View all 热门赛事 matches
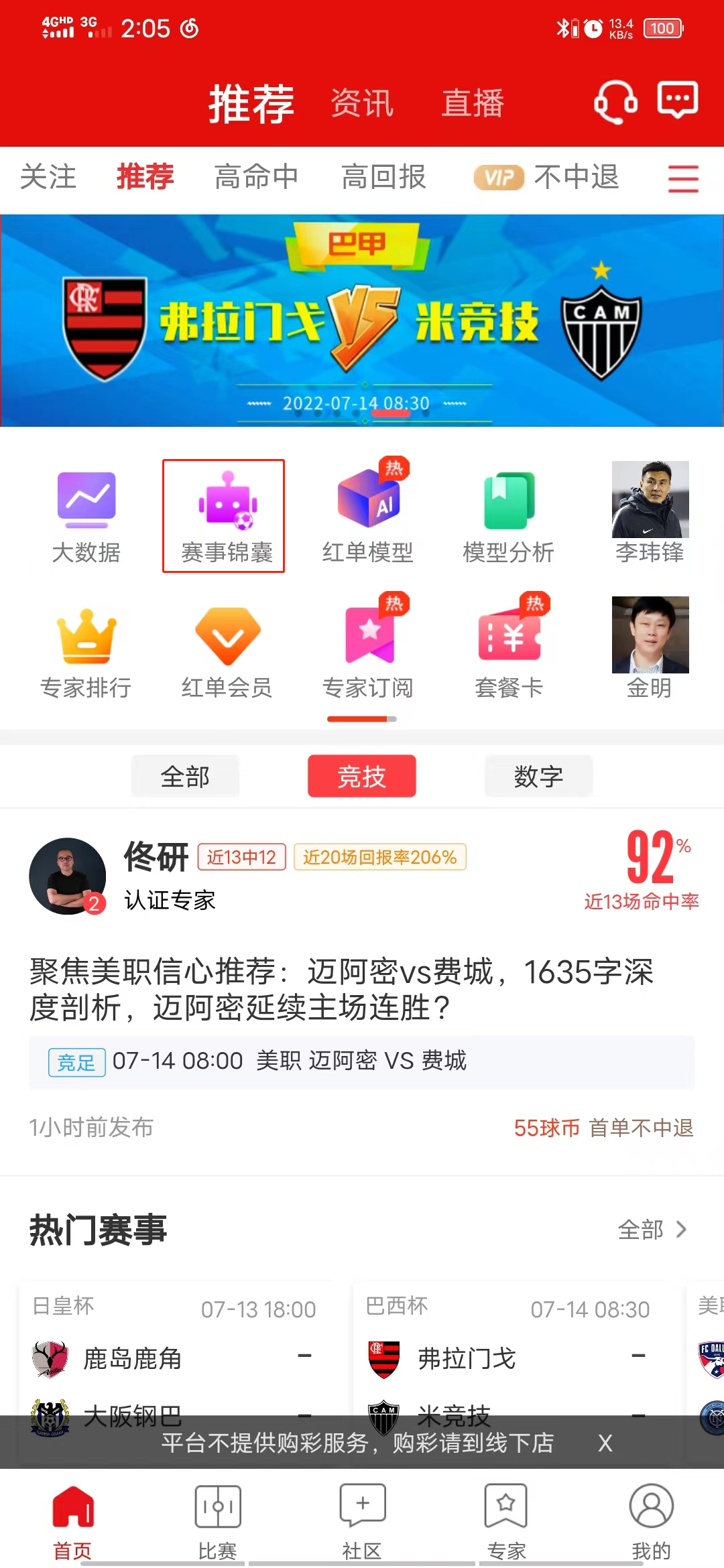The image size is (724, 1568). (x=652, y=1230)
